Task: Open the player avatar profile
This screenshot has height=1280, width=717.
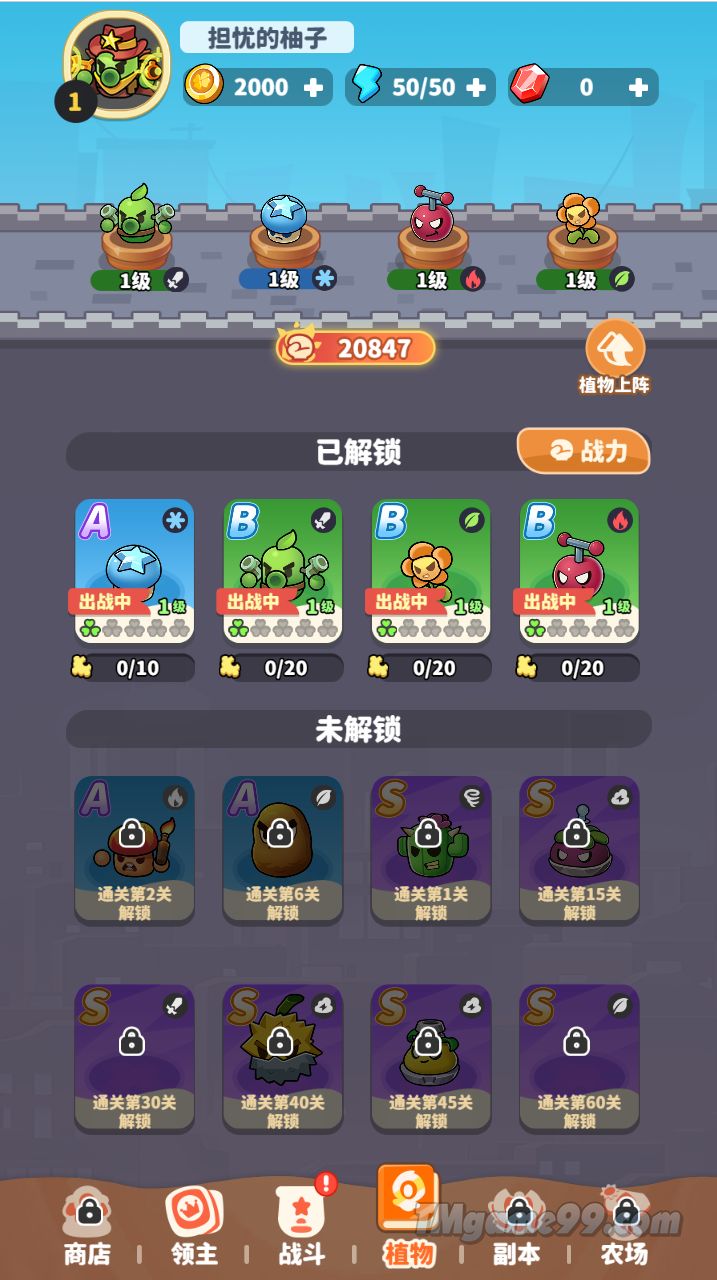Action: [x=116, y=64]
